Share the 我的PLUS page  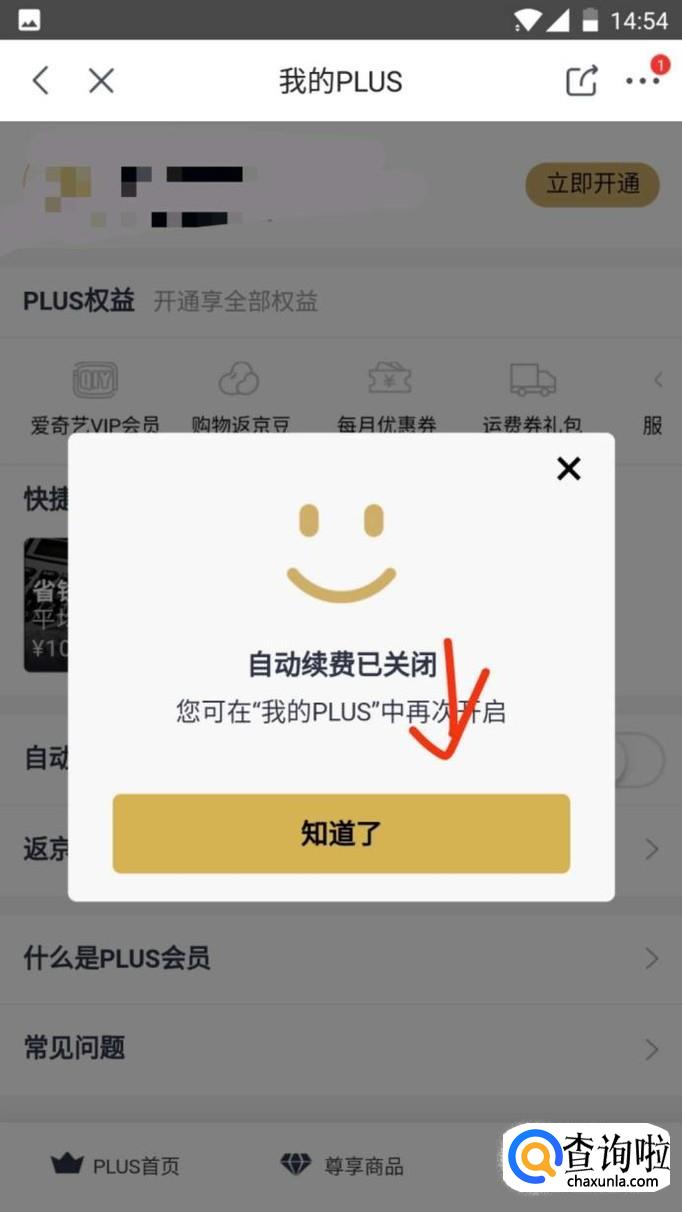[x=582, y=80]
